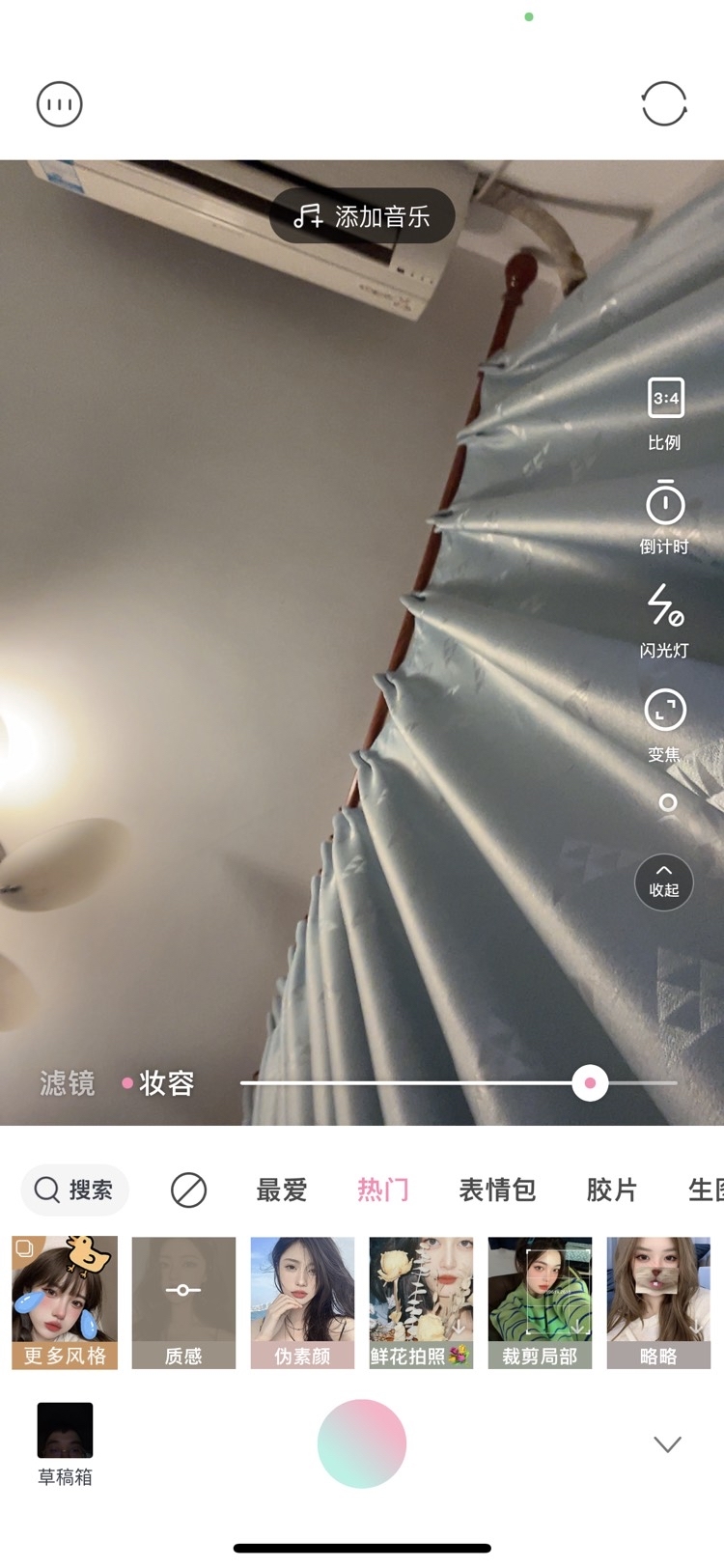Open the 草稿箱 drafts box

[65, 1444]
